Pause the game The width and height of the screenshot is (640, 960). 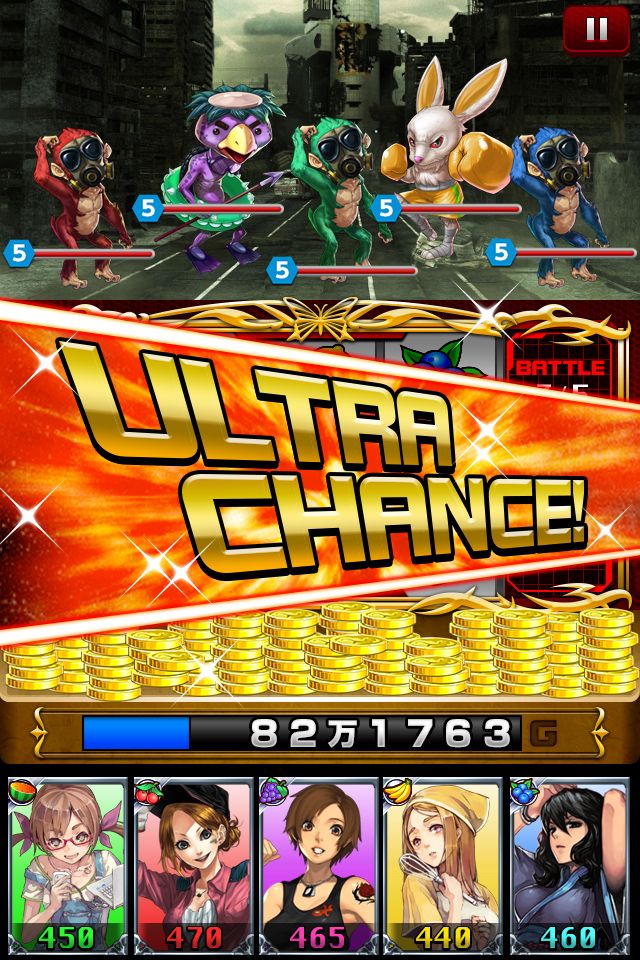(596, 29)
